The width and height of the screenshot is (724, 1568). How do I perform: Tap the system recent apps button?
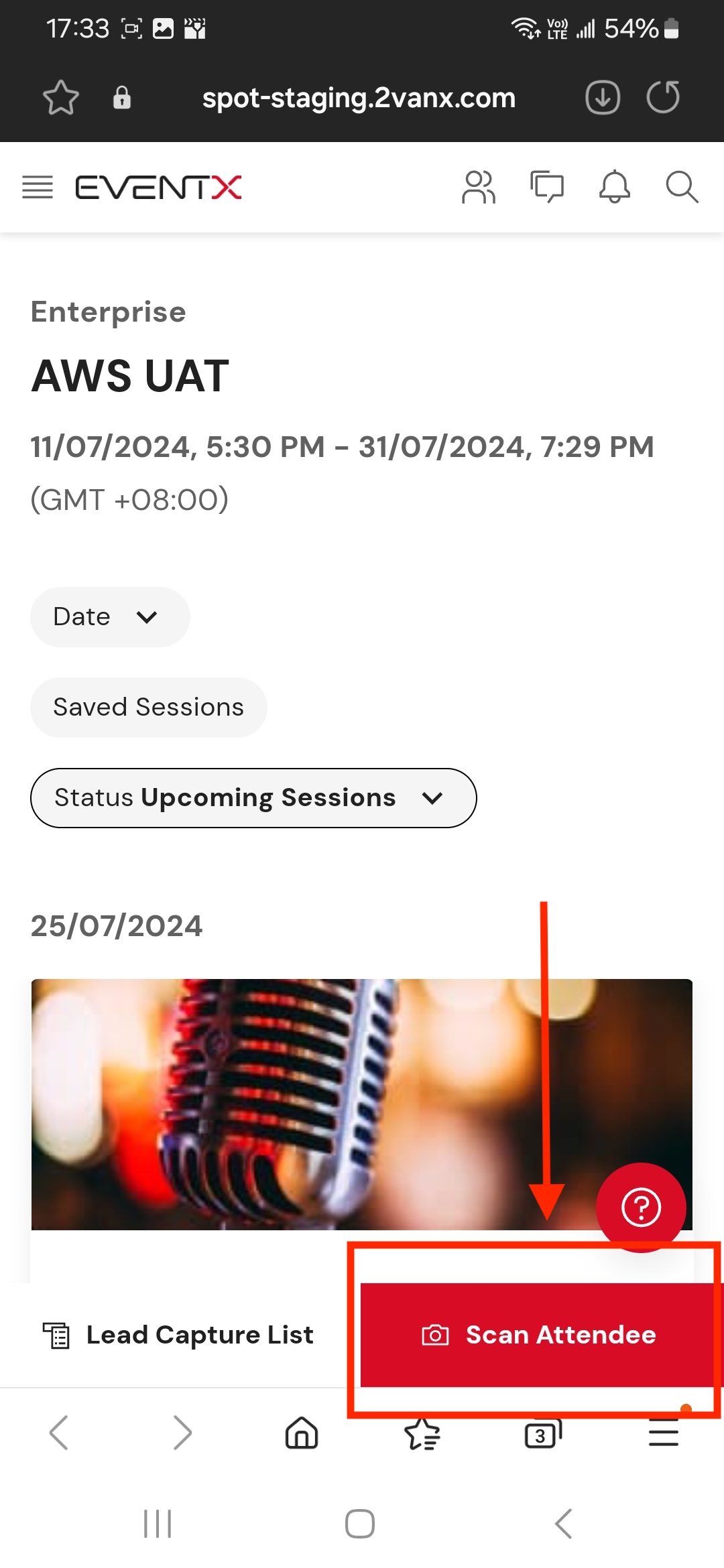pos(158,1524)
